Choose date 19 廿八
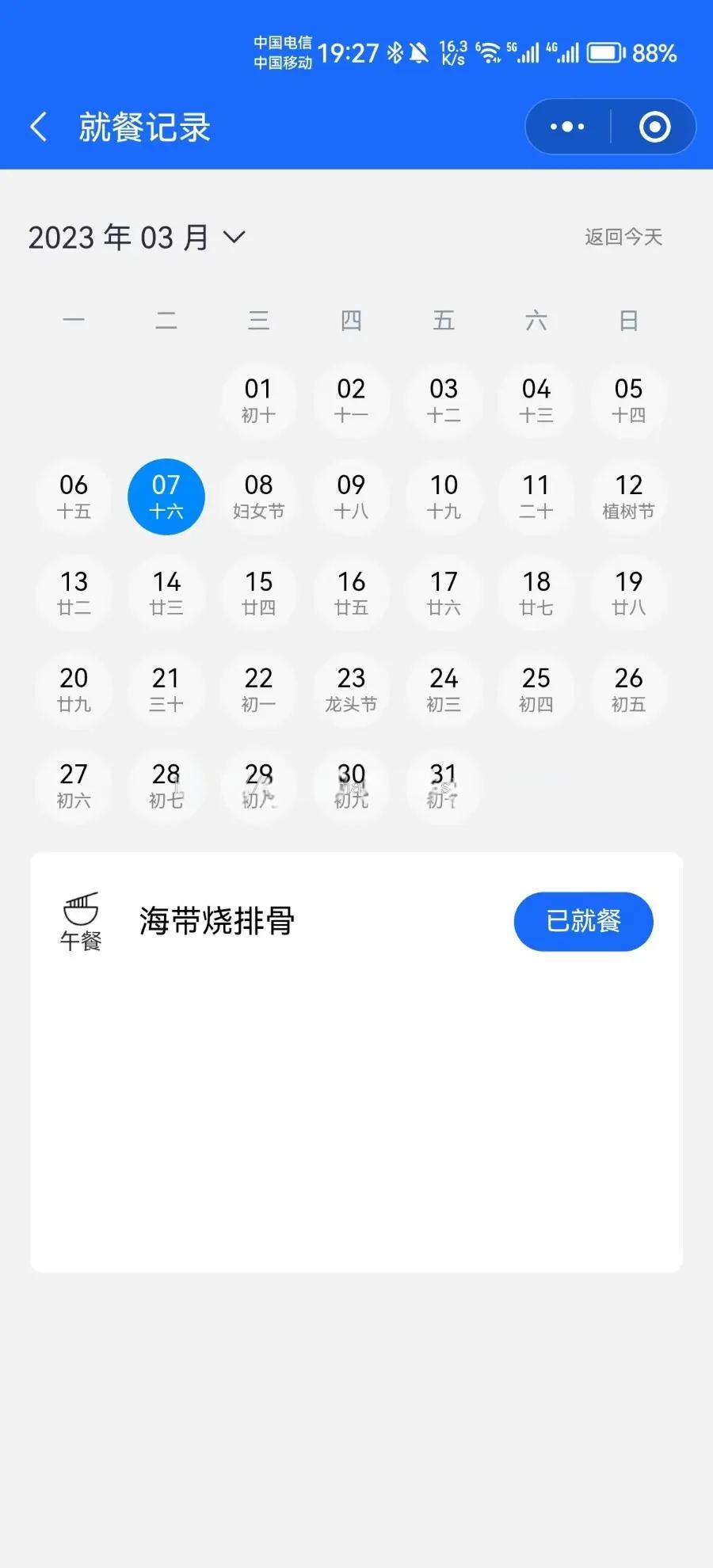Image resolution: width=713 pixels, height=1568 pixels. tap(628, 593)
